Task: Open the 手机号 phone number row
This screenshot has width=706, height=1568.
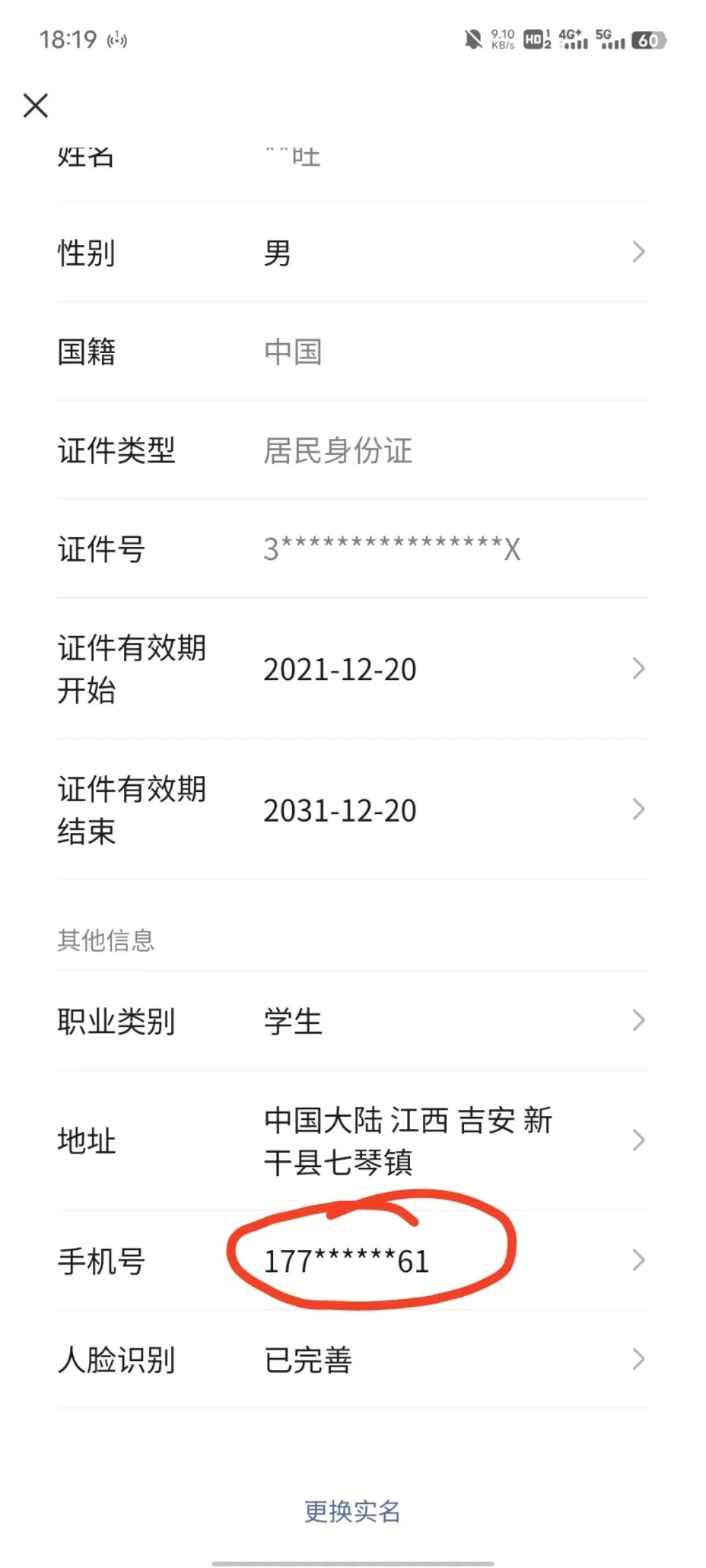Action: 353,1260
